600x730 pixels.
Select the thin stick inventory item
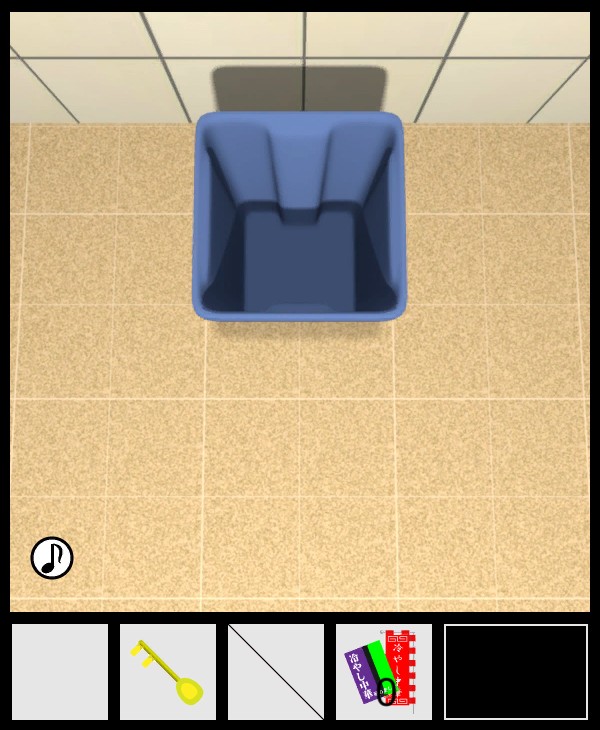coord(276,672)
